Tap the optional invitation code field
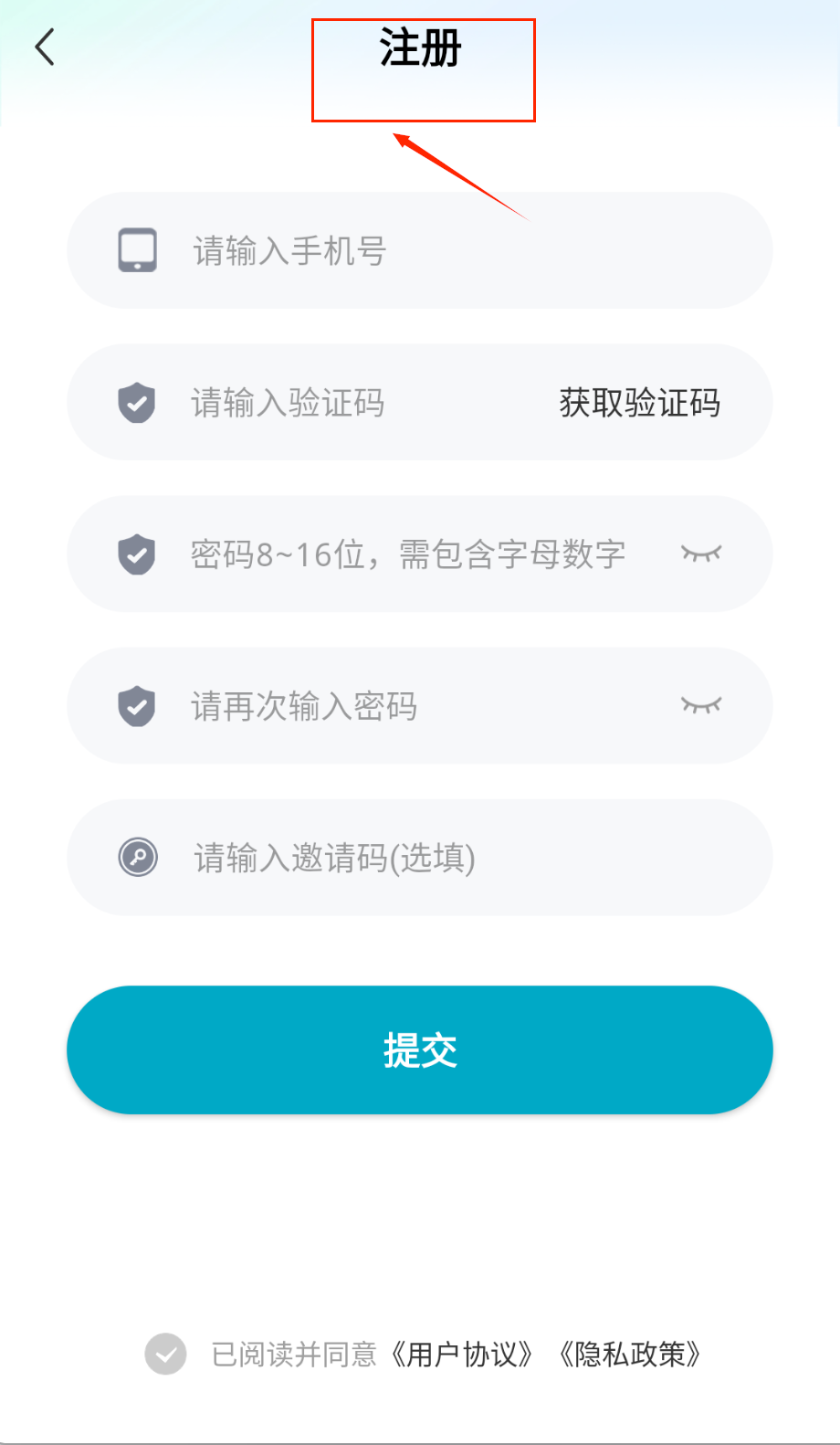Image resolution: width=840 pixels, height=1445 pixels. (438, 858)
